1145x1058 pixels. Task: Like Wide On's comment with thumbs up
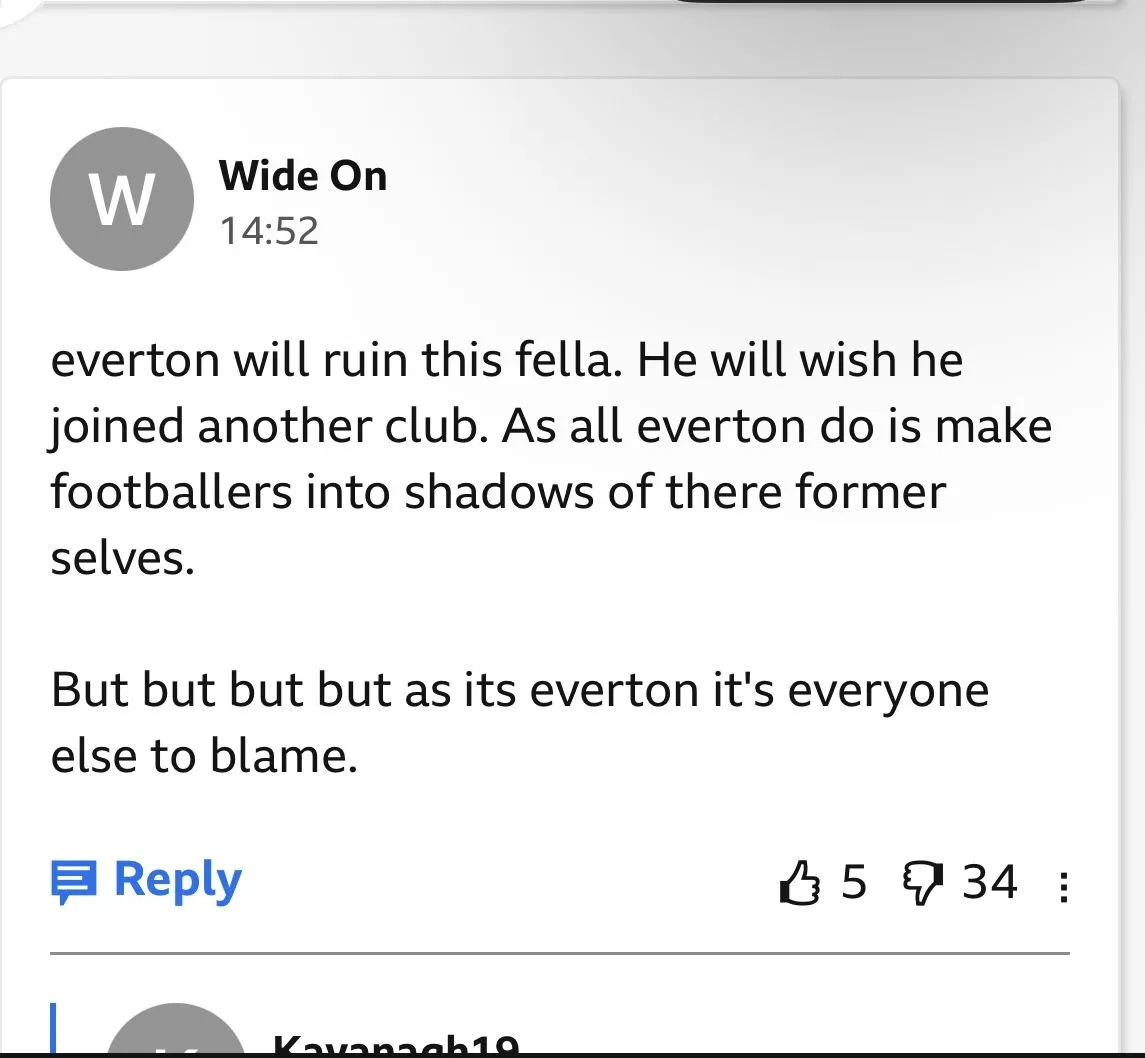(799, 884)
